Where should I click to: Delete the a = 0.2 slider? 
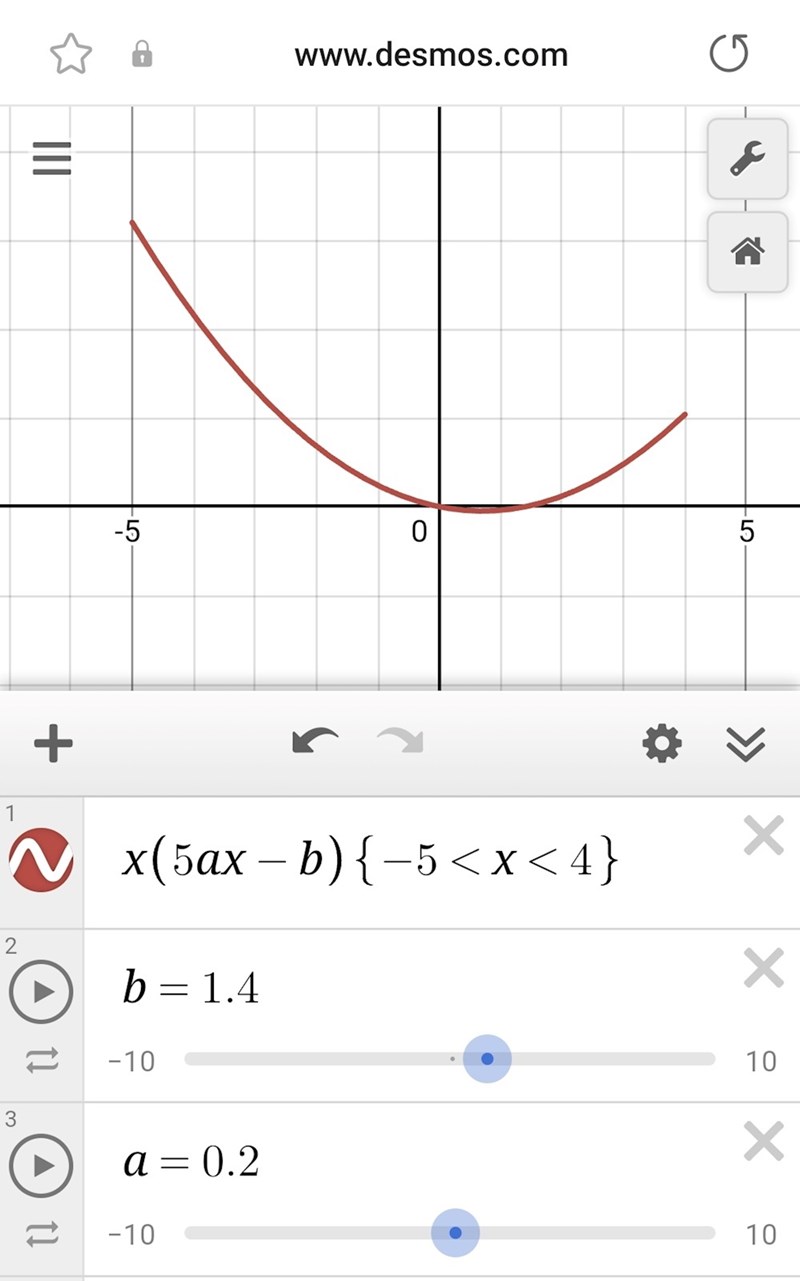763,1141
